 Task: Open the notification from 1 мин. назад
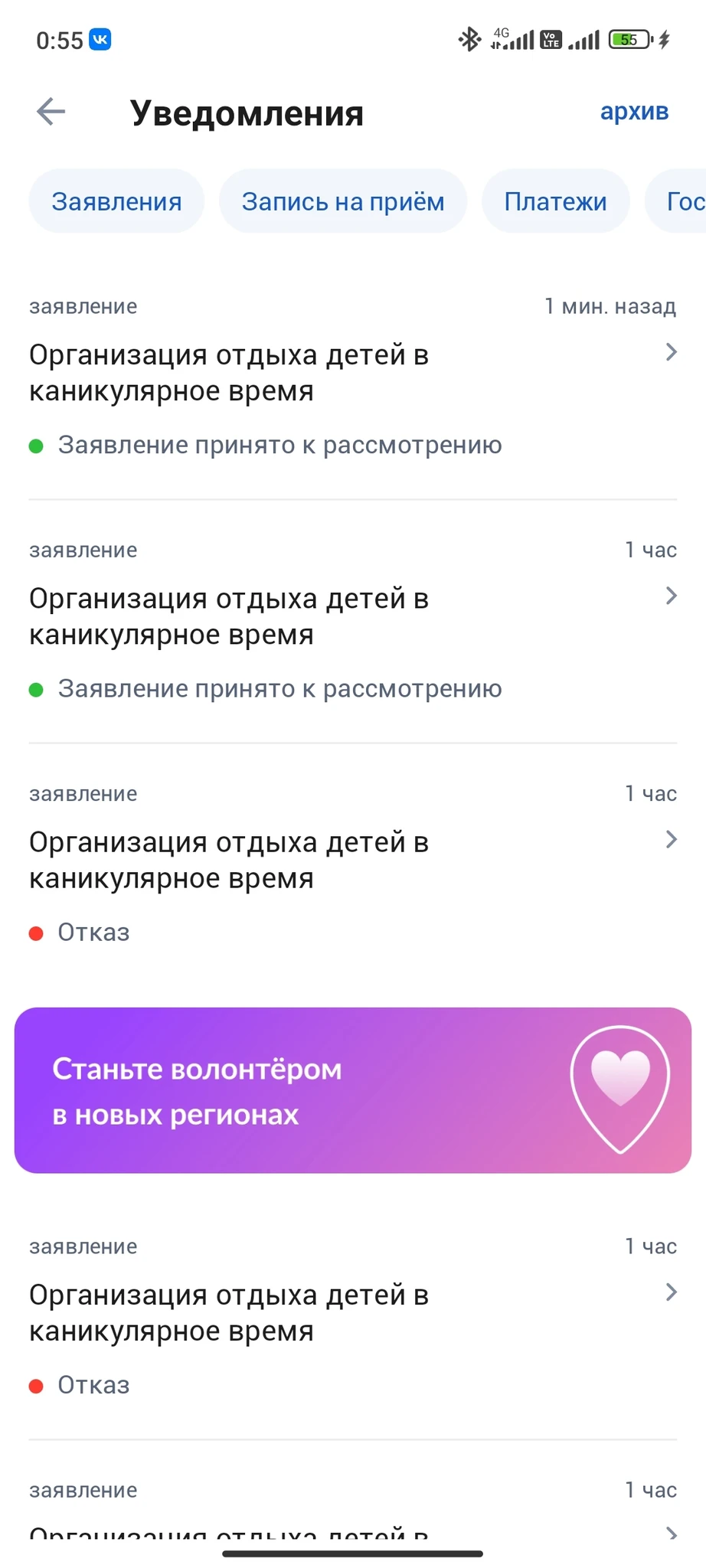tap(352, 375)
